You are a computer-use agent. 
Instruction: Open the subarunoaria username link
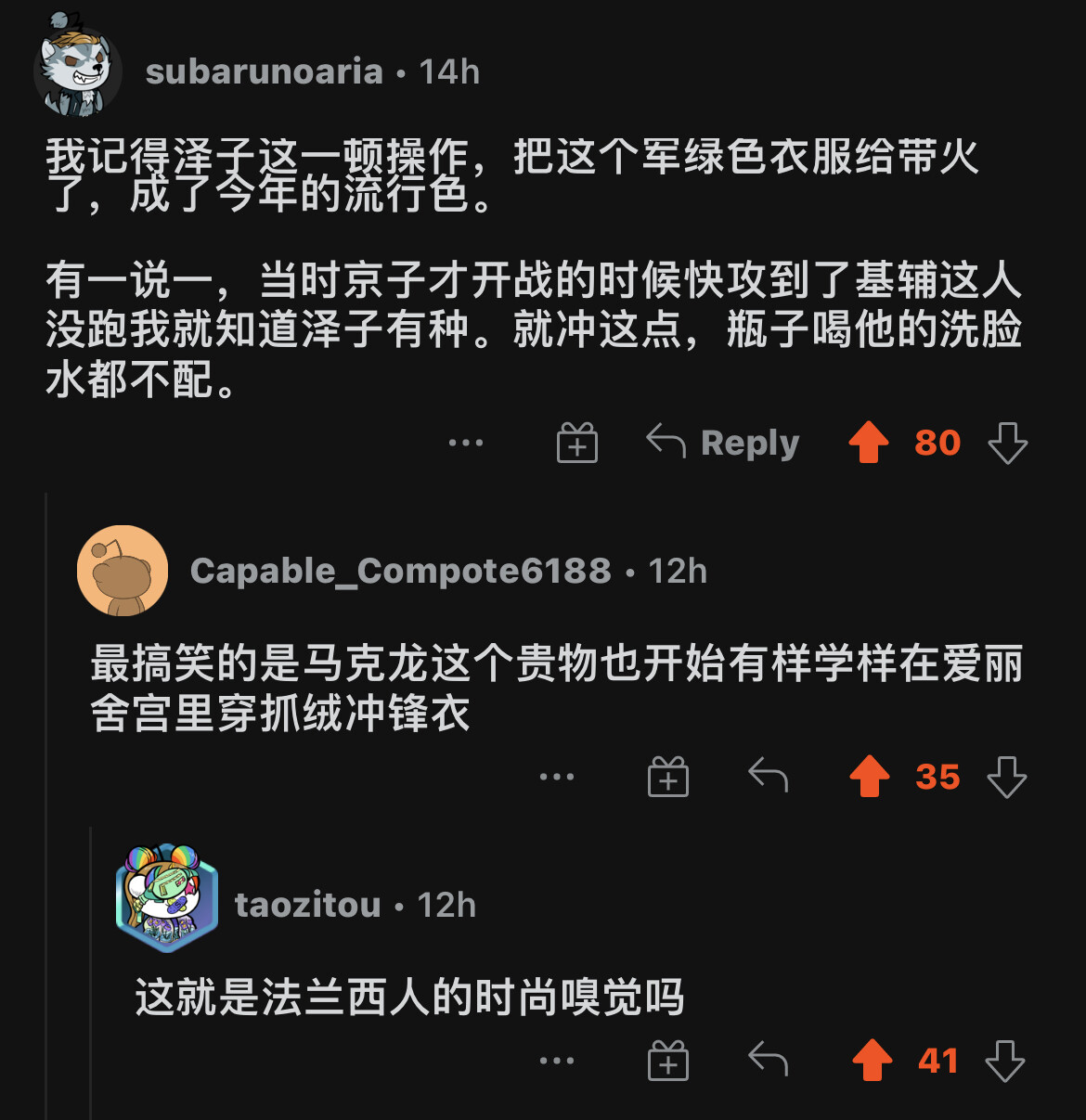[x=264, y=71]
